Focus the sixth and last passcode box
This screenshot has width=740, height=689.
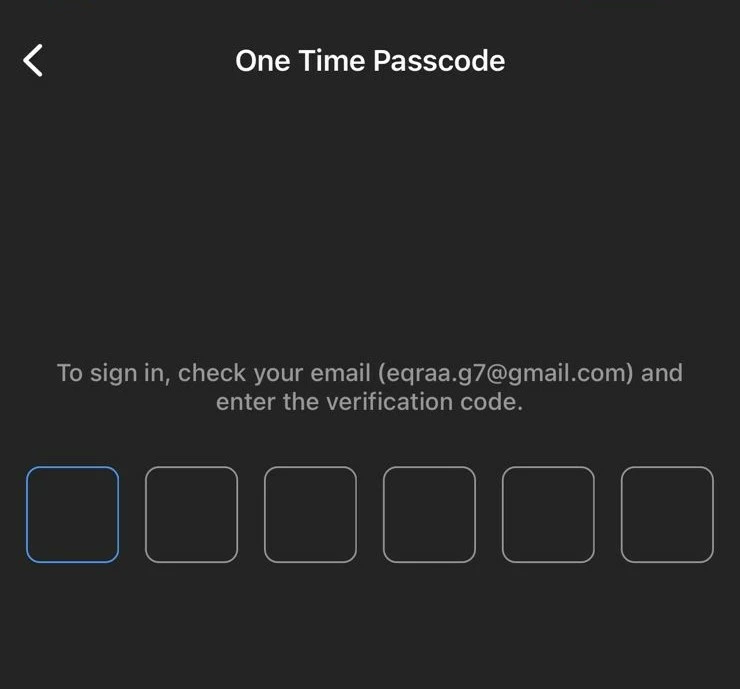[667, 514]
